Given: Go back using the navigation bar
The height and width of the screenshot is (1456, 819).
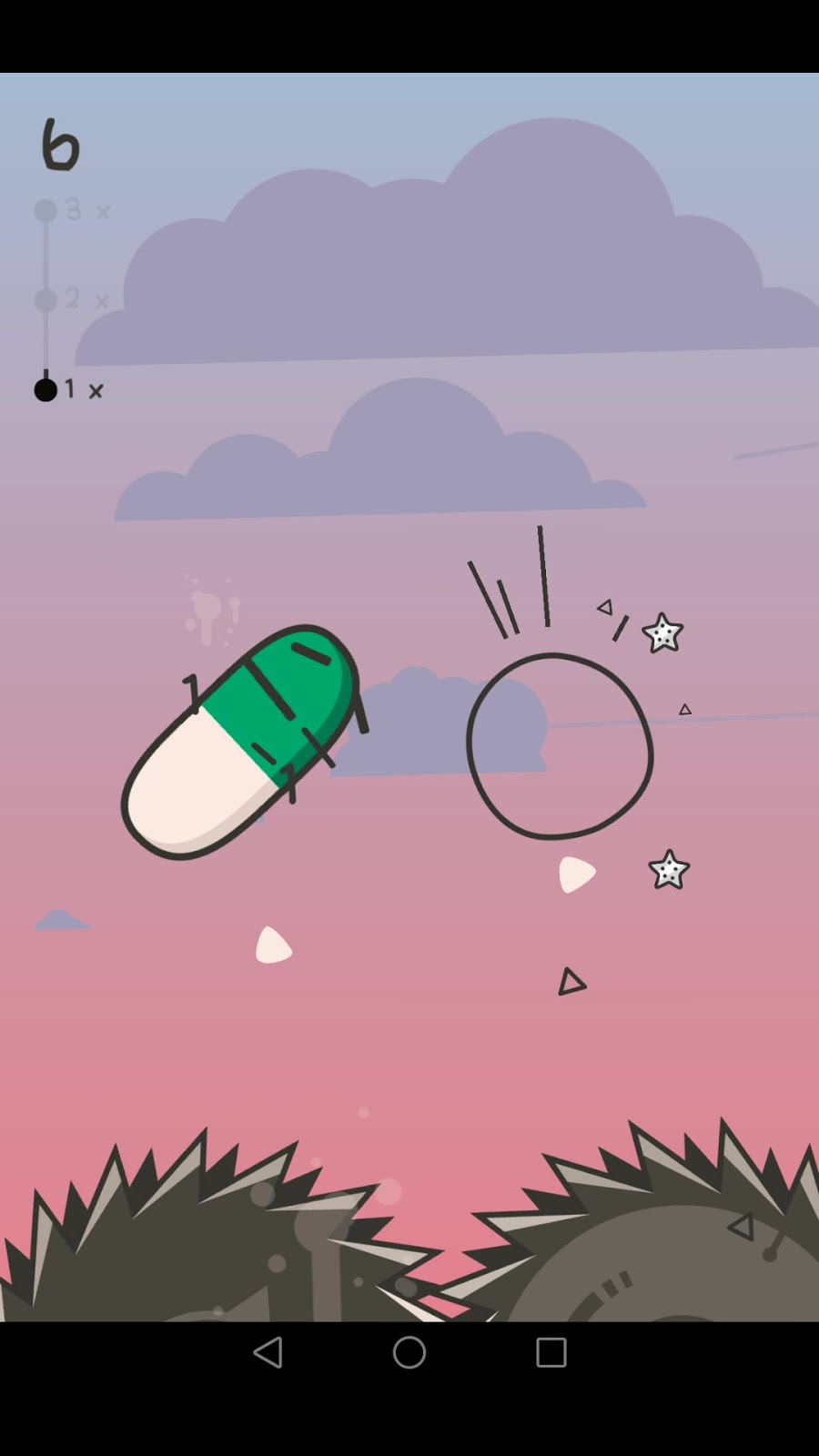Looking at the screenshot, I should click(x=268, y=1352).
